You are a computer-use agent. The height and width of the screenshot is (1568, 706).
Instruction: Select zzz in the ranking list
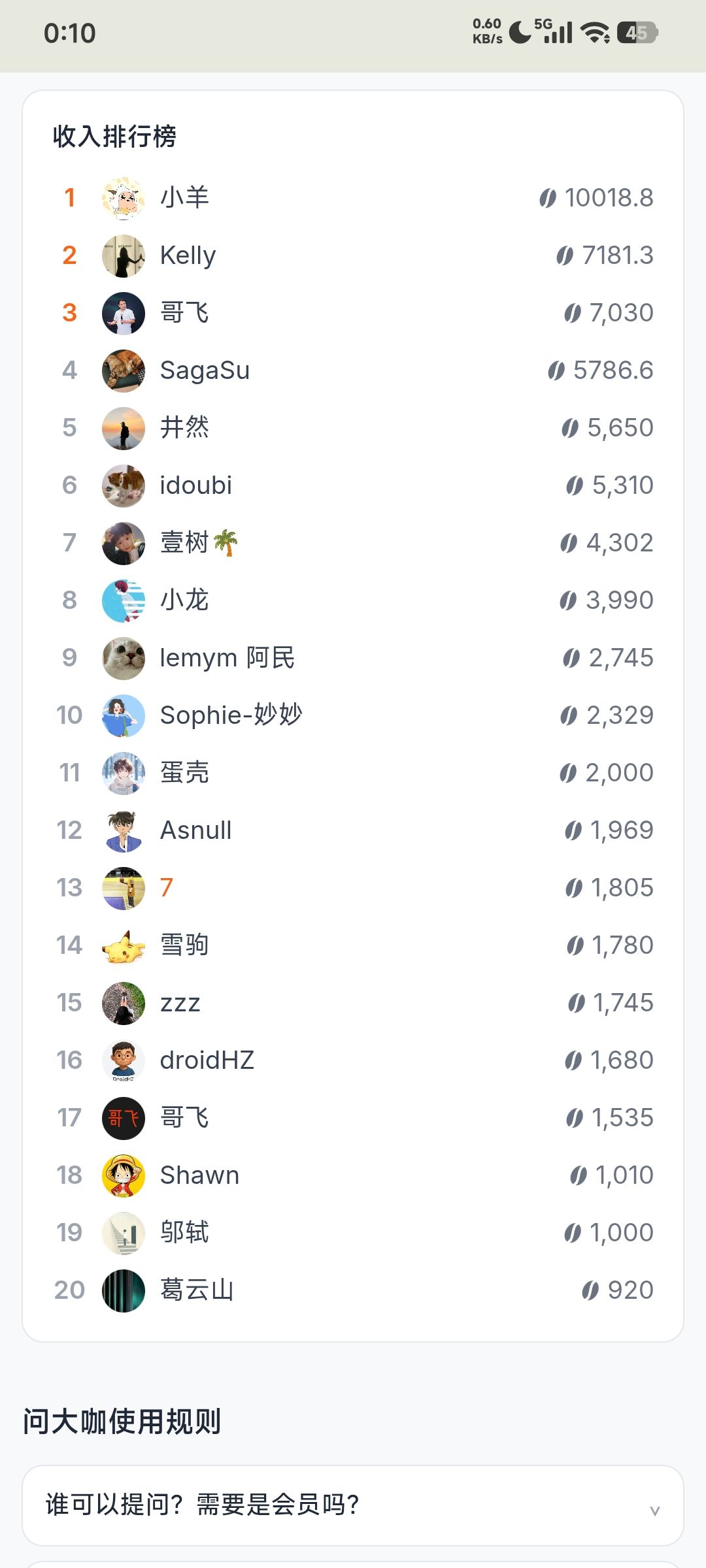click(353, 1003)
